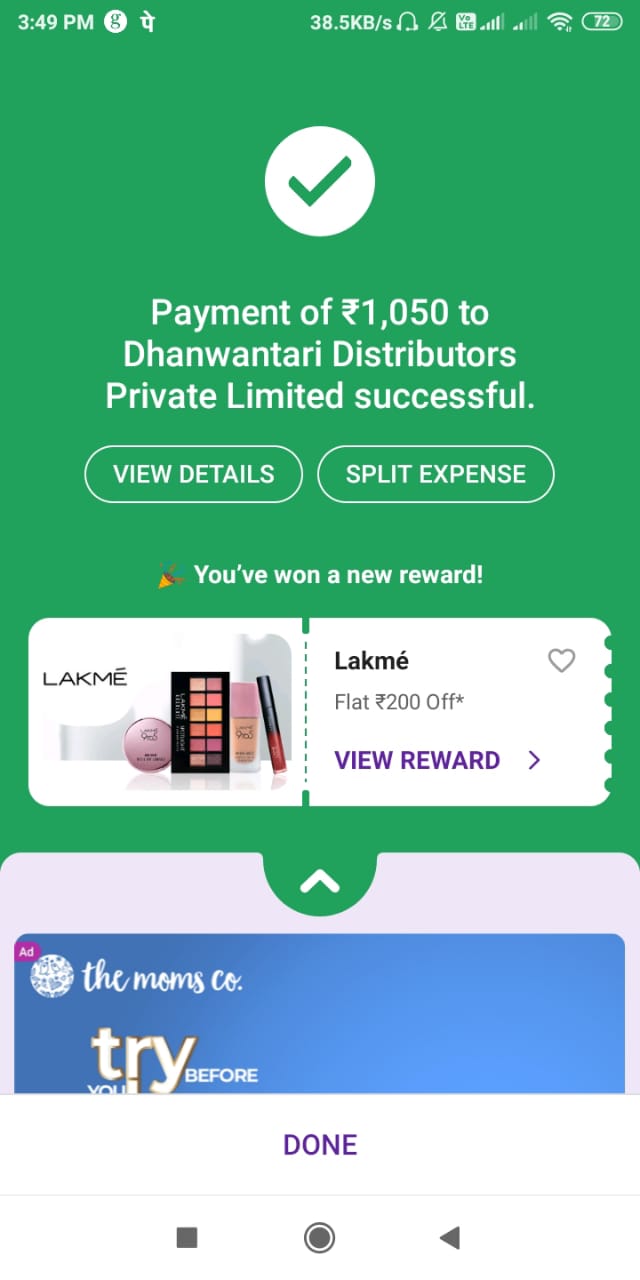Tap DONE to finish
The width and height of the screenshot is (640, 1280).
(x=320, y=1144)
